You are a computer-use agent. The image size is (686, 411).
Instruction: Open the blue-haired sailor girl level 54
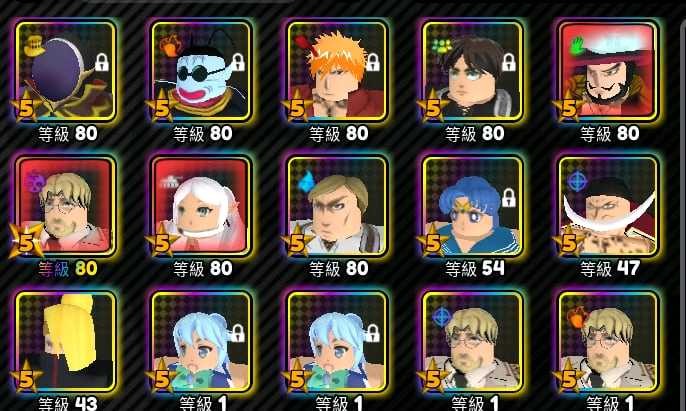pos(472,206)
